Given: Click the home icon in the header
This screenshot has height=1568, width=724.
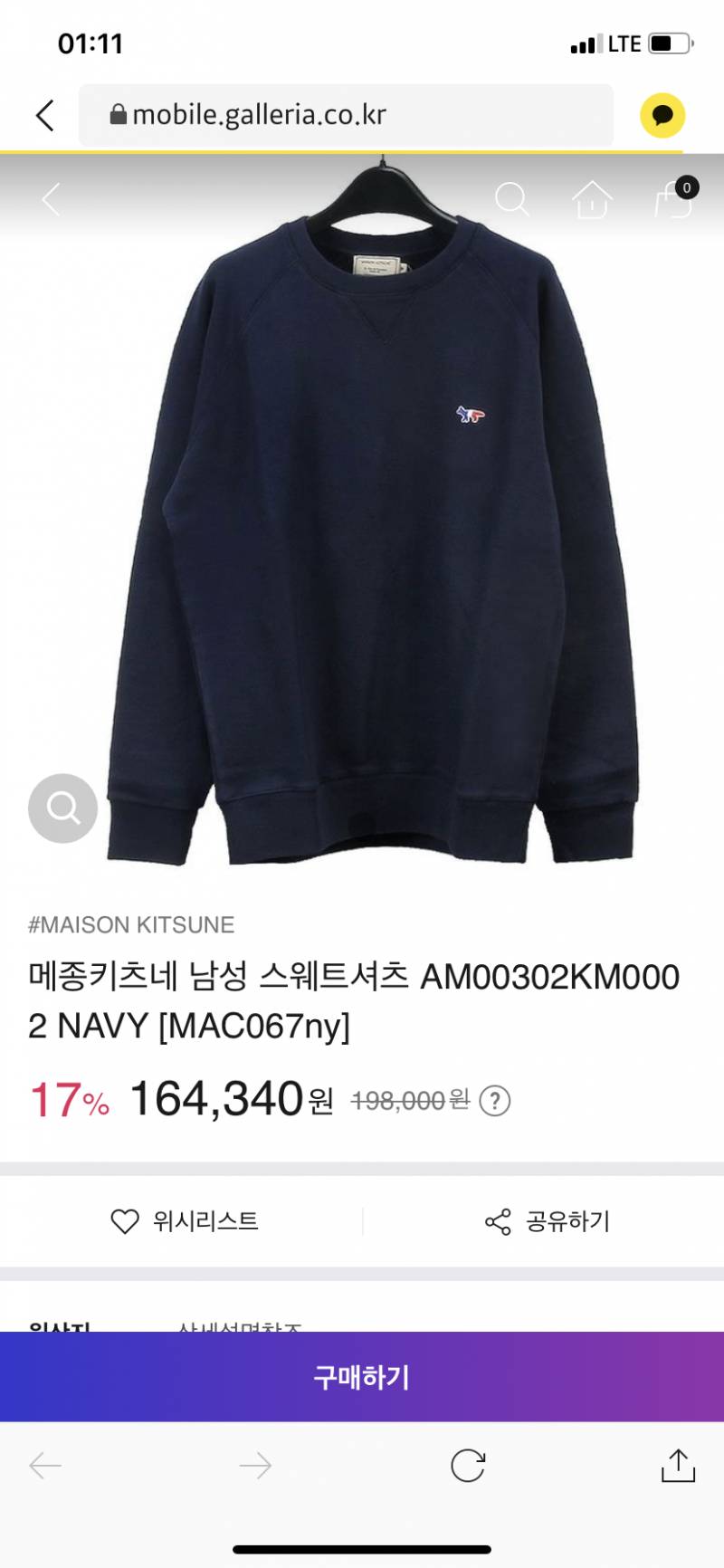Looking at the screenshot, I should click(591, 199).
